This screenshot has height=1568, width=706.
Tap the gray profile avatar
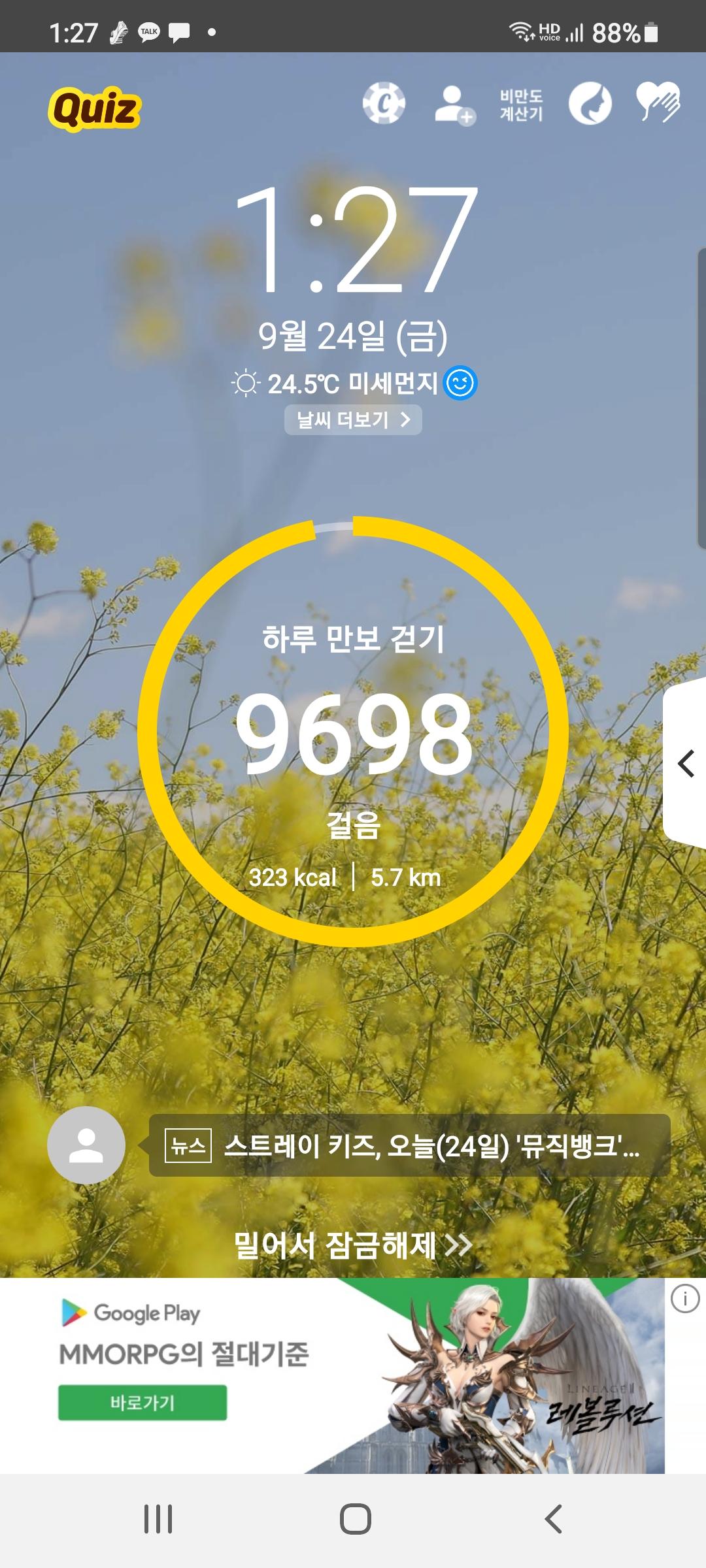coord(86,1145)
